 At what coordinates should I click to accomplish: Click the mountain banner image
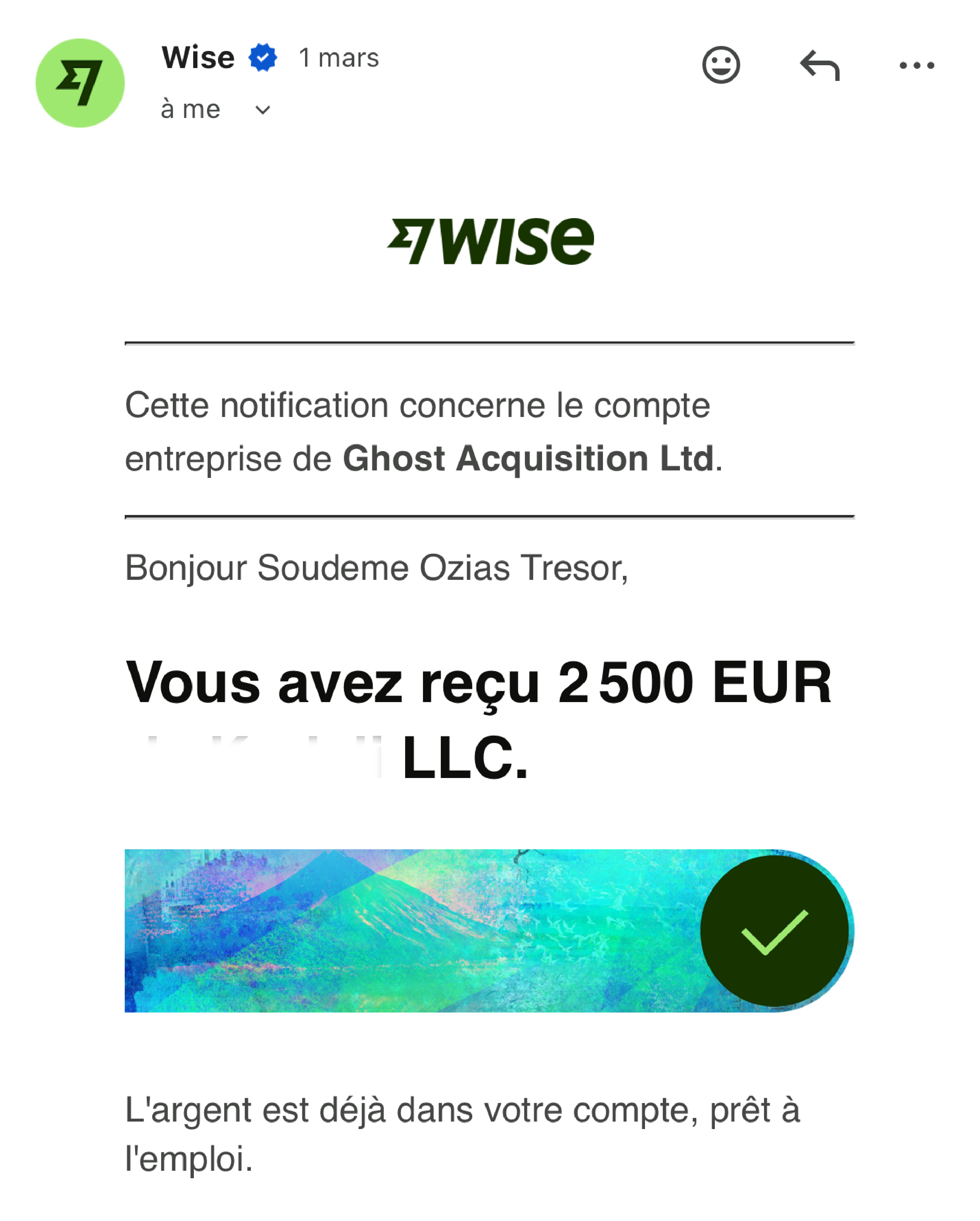[x=396, y=929]
